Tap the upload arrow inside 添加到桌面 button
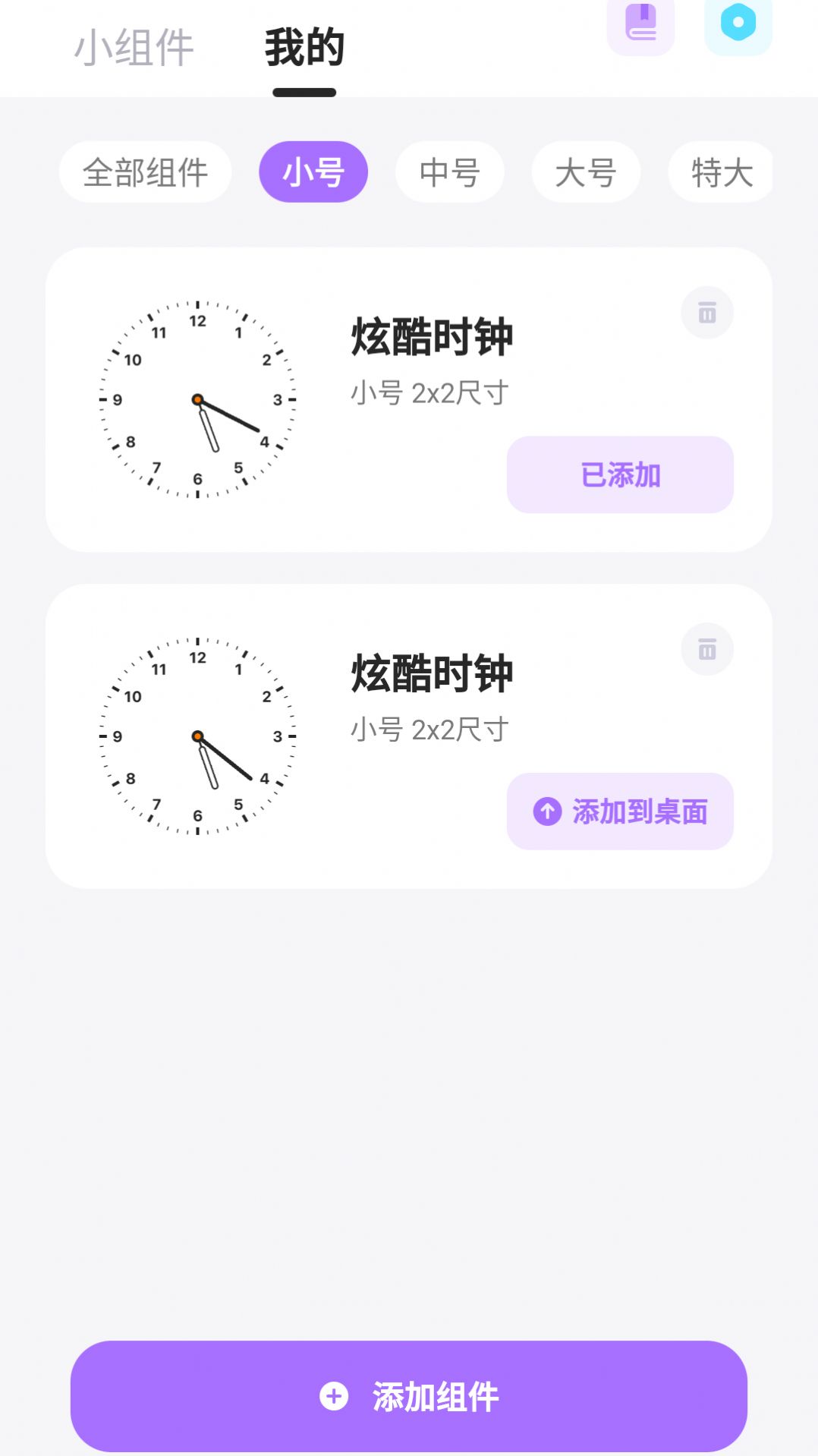818x1456 pixels. tap(547, 812)
